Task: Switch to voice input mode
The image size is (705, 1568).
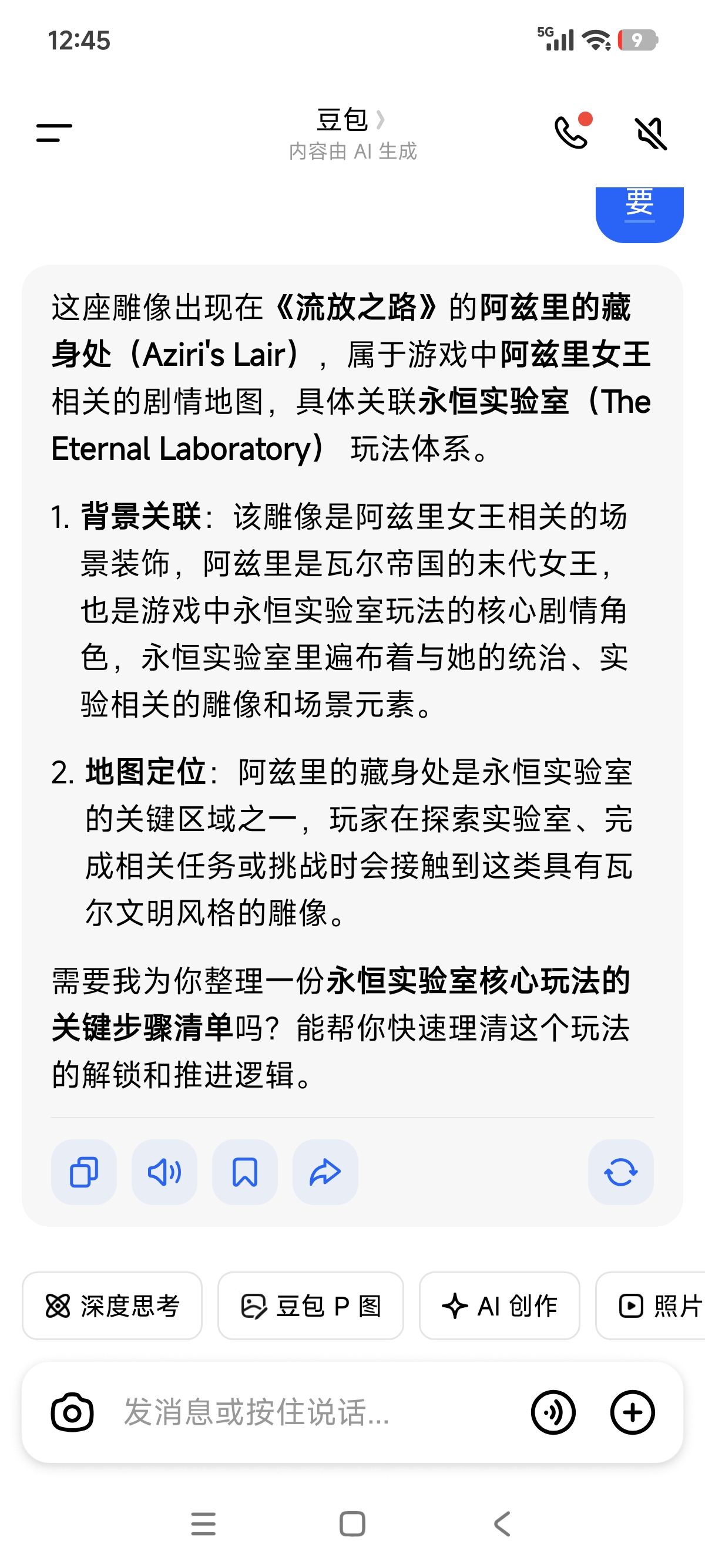Action: click(553, 1412)
